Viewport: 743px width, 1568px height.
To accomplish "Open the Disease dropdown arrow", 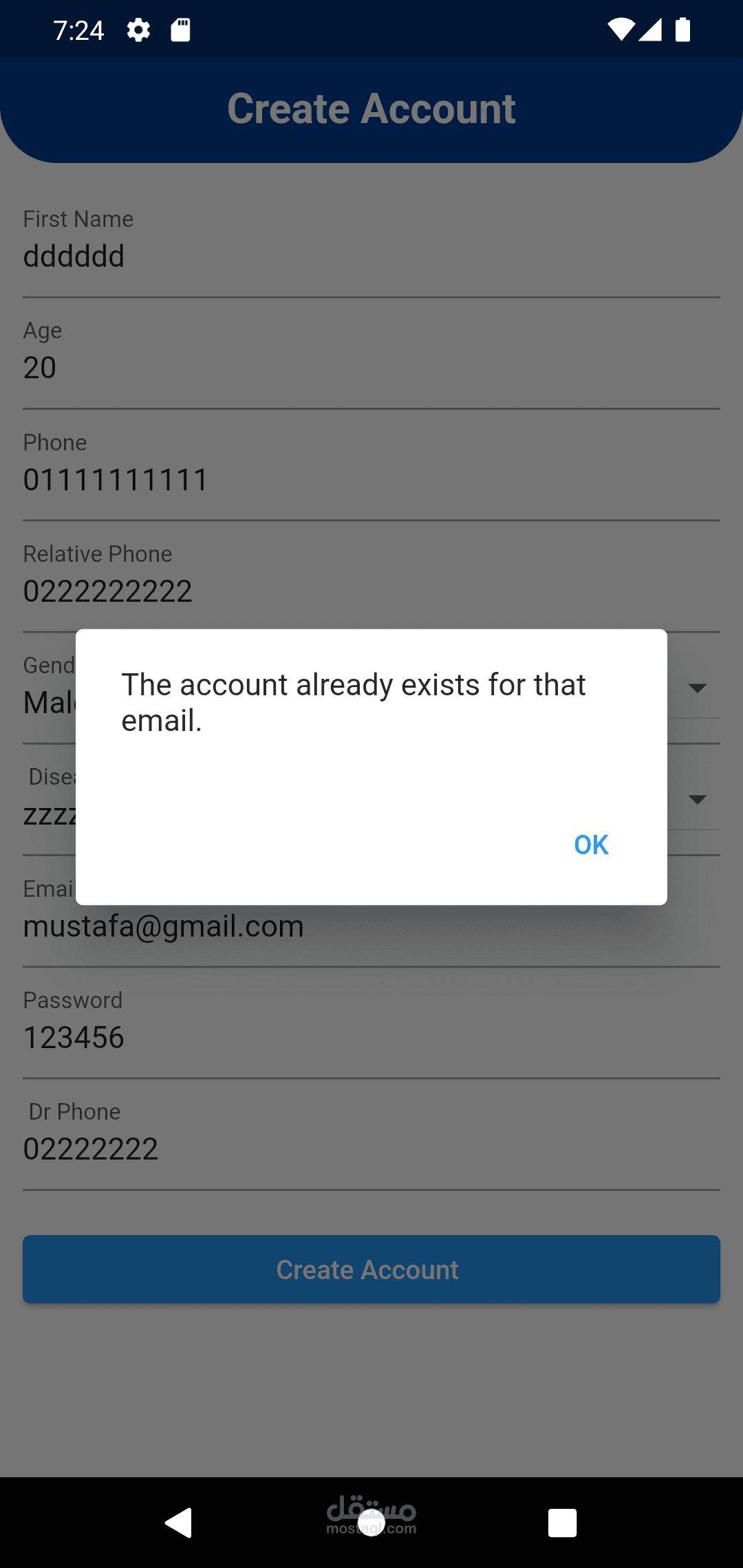I will [x=698, y=799].
